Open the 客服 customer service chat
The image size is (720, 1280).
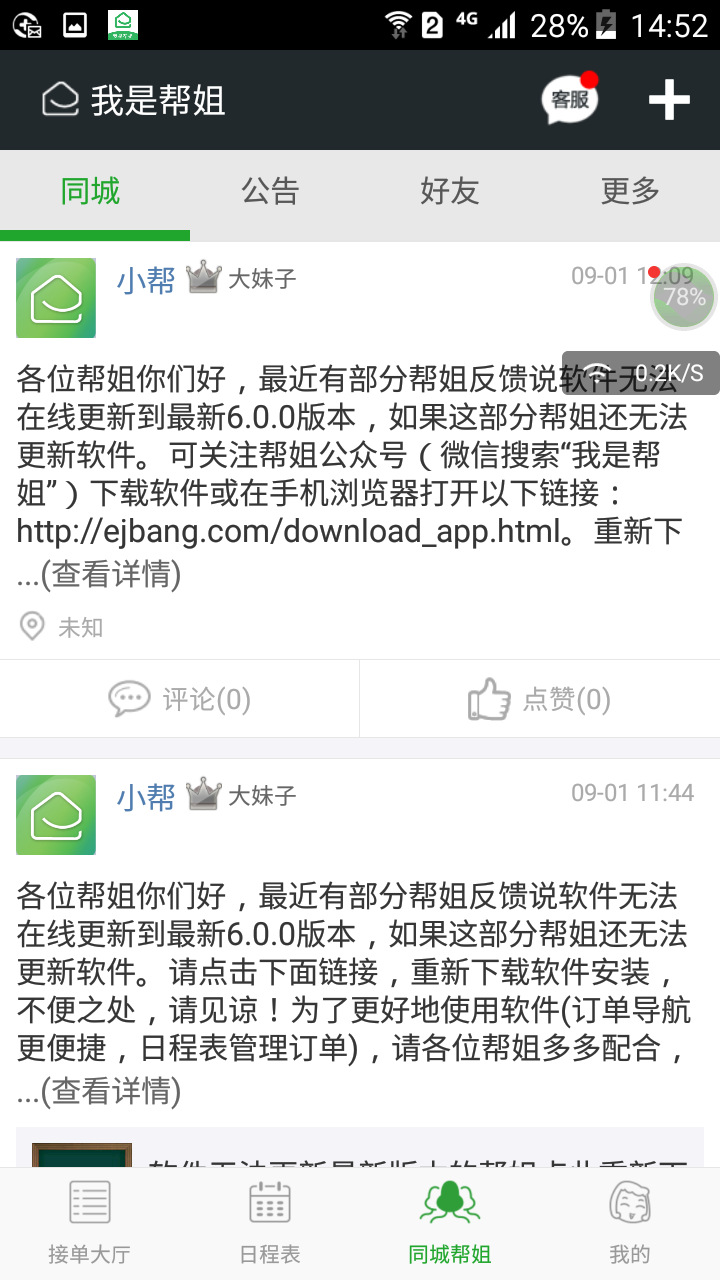[x=570, y=100]
